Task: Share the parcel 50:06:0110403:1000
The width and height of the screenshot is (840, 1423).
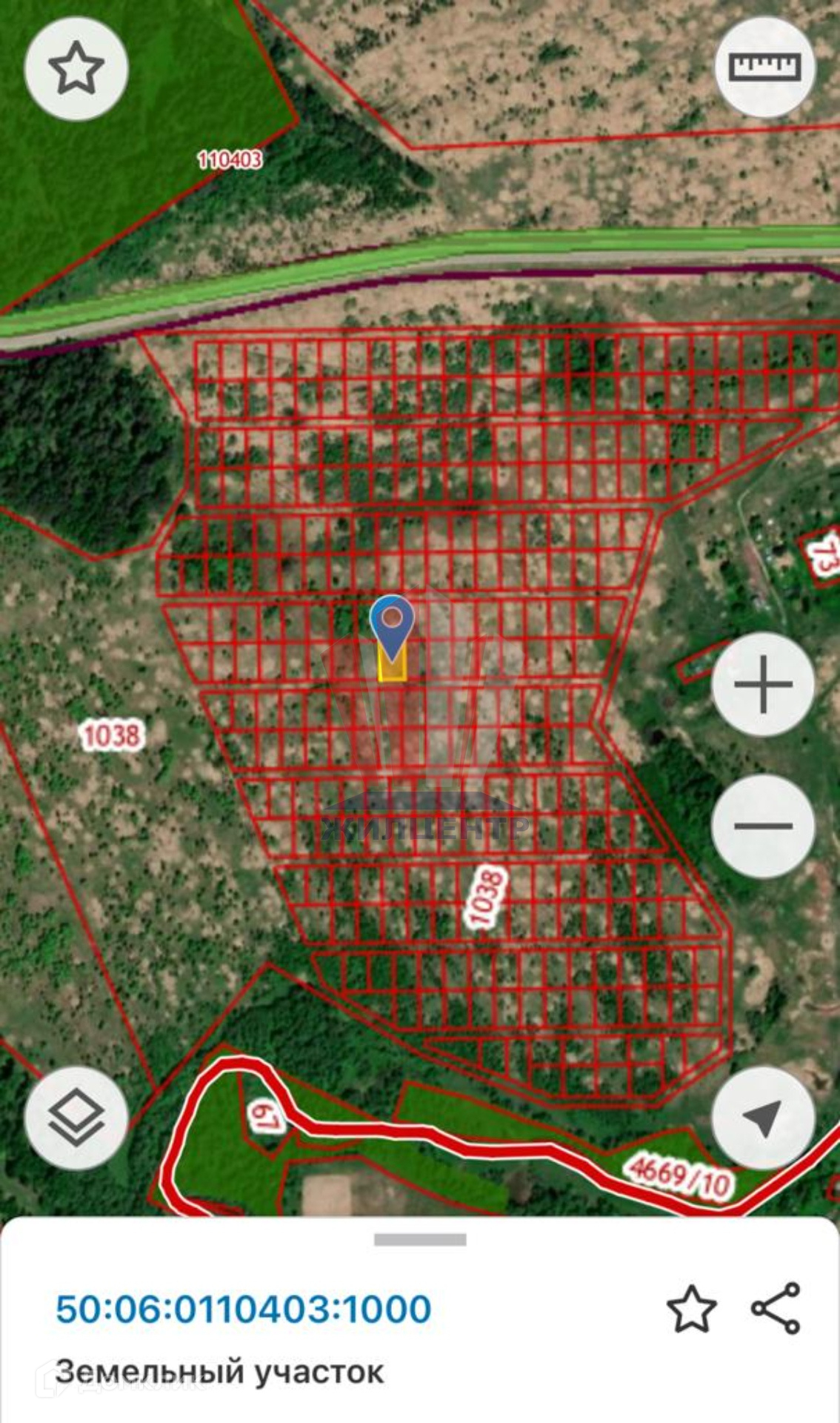Action: [x=776, y=1309]
